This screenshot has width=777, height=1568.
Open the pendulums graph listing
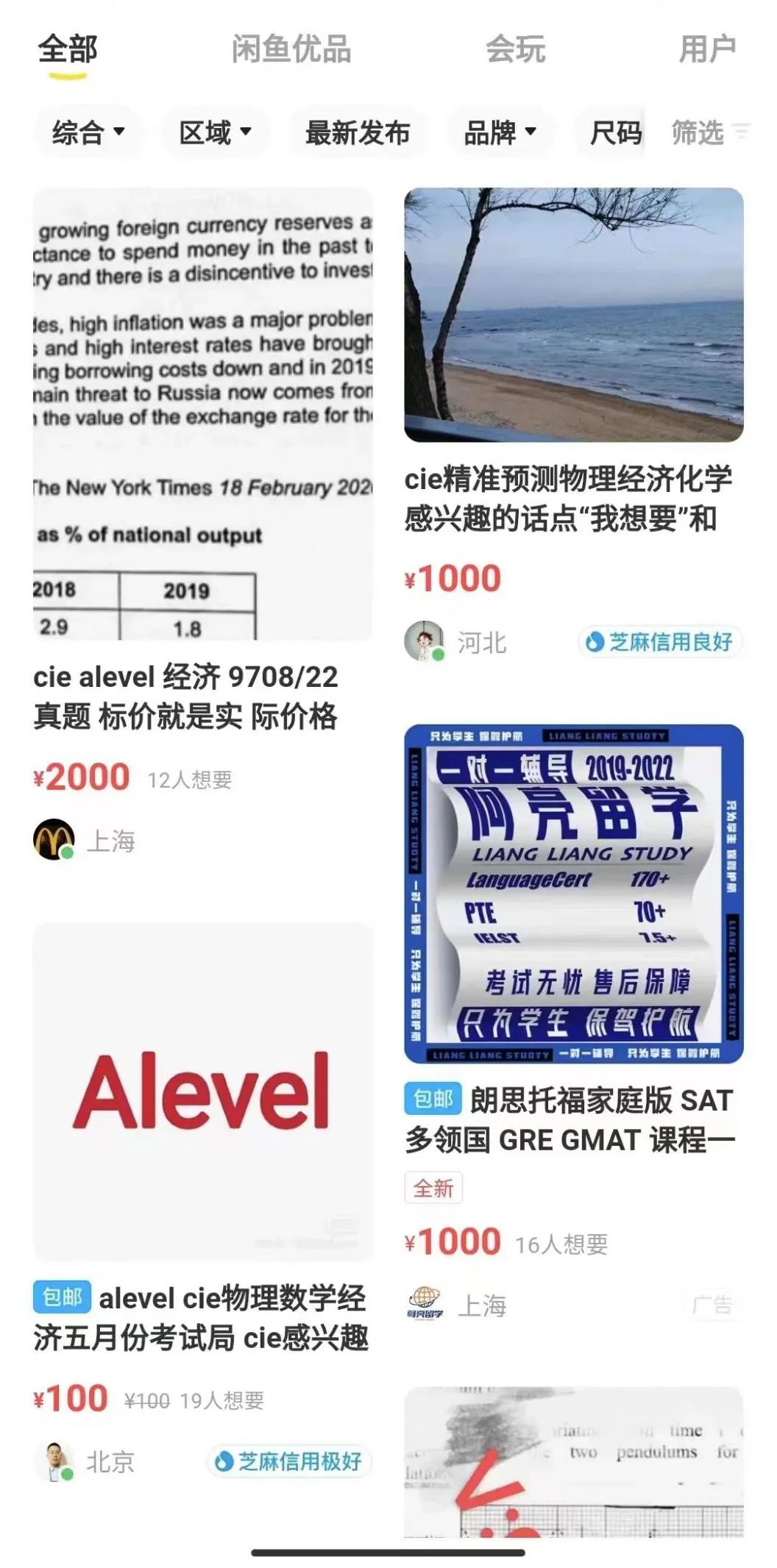click(x=574, y=1460)
